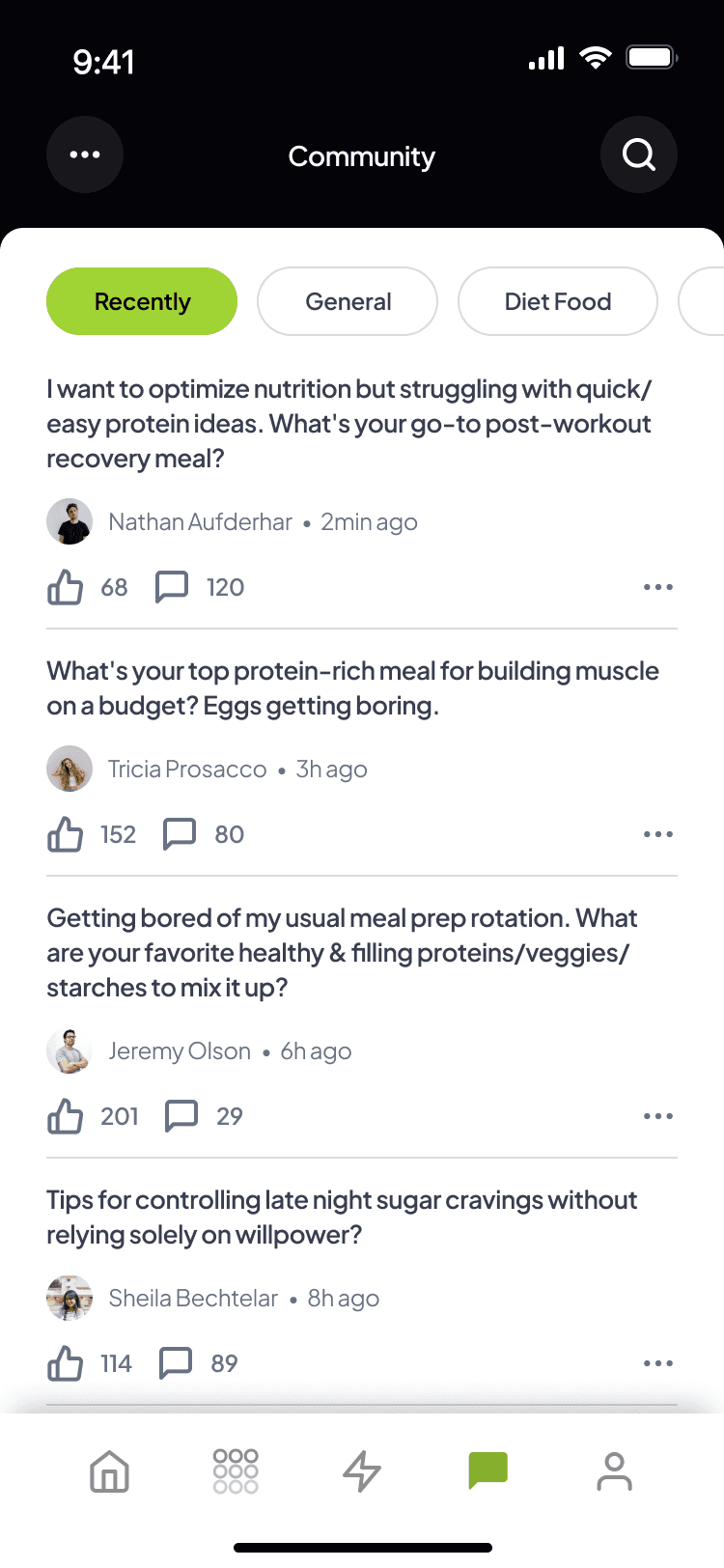Image resolution: width=724 pixels, height=1568 pixels.
Task: Open the activity lightning bolt tab
Action: pyautogui.click(x=361, y=1471)
